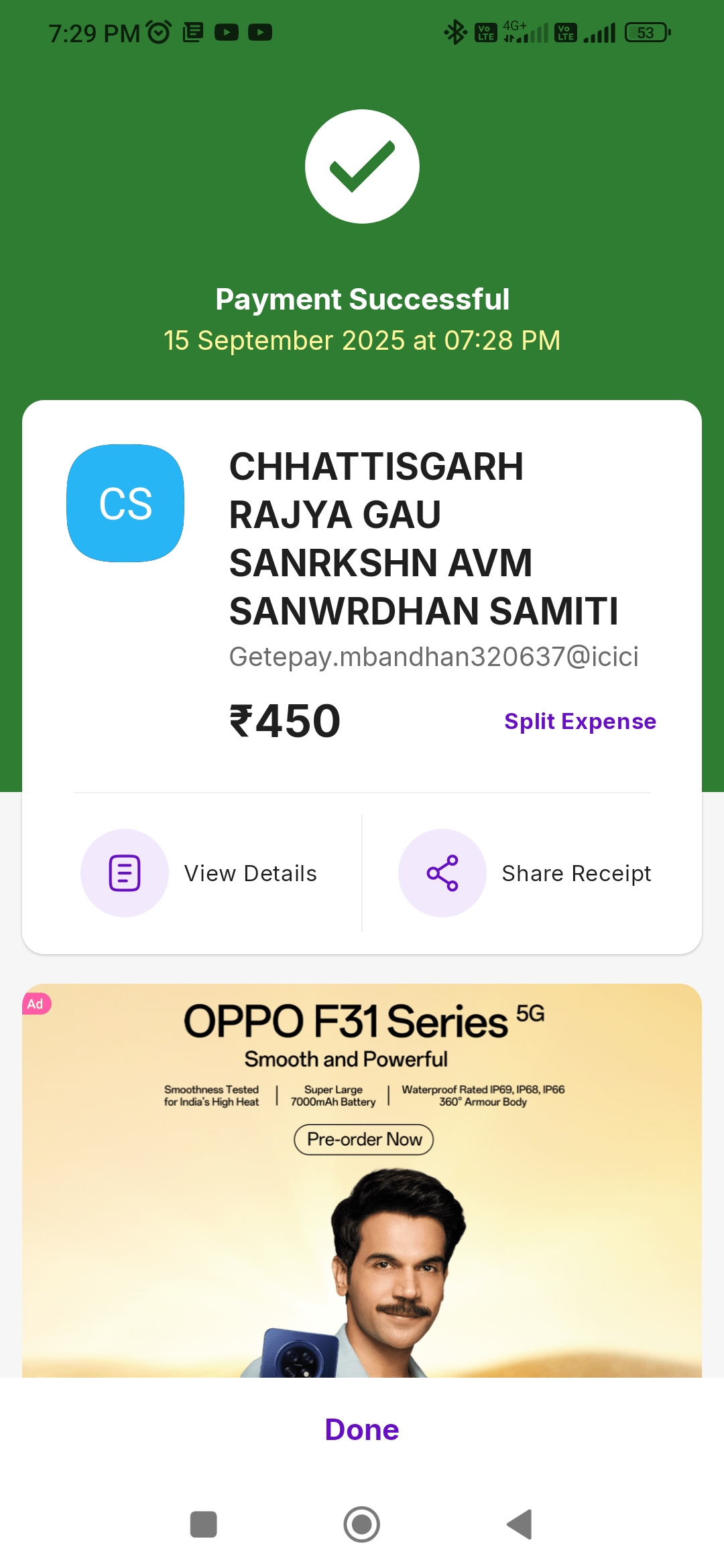Share the payment receipt
Image resolution: width=724 pixels, height=1568 pixels.
click(x=525, y=873)
